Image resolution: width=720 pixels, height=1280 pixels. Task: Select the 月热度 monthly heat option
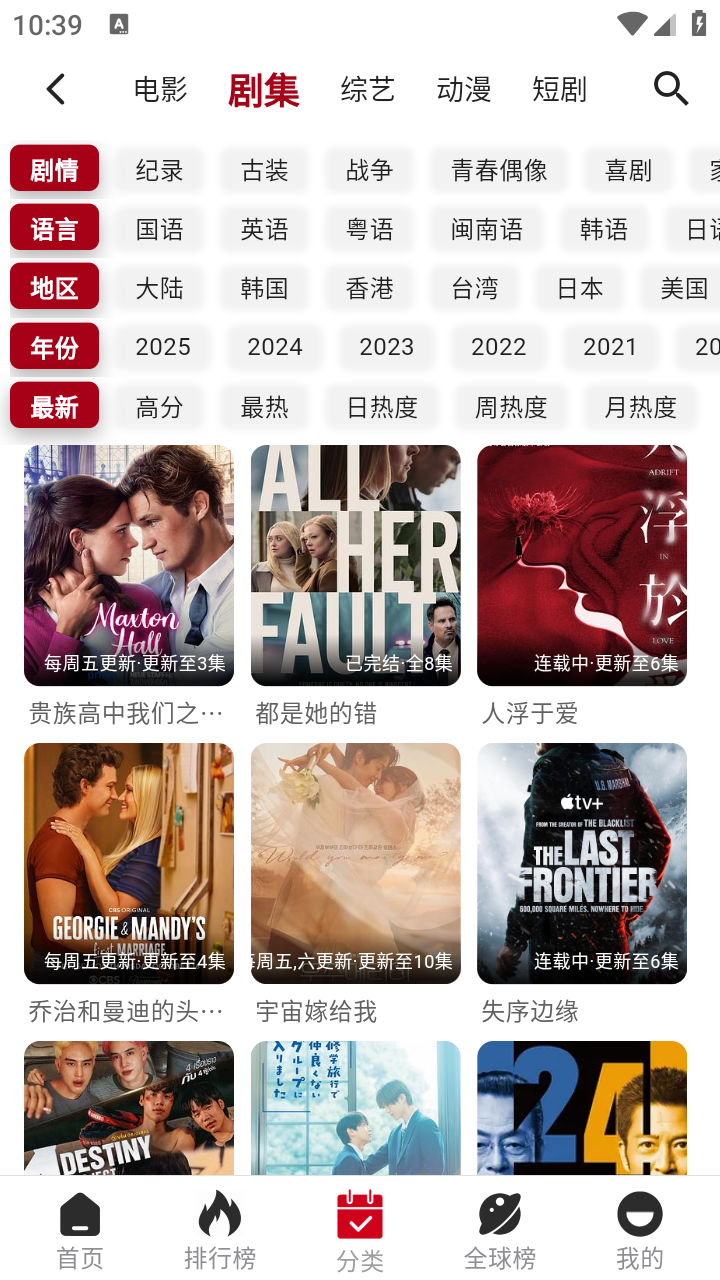(640, 406)
